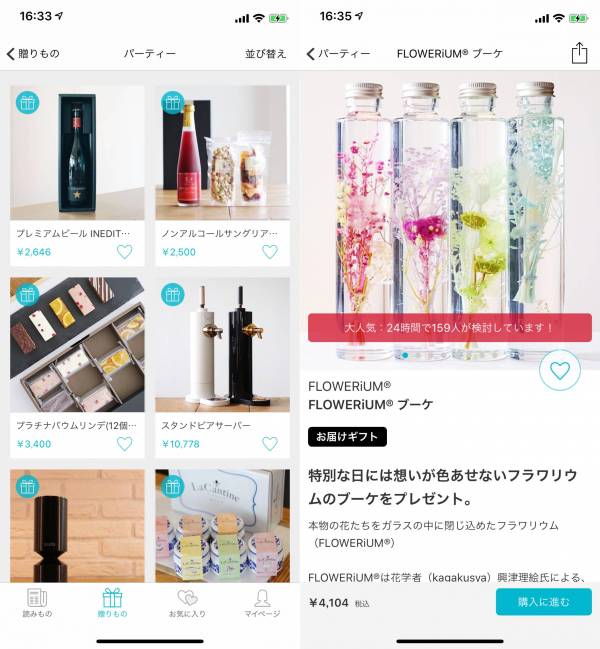Screen dimensions: 600x649
Task: Share the FLOWERiUM ブーケ product
Action: [x=579, y=54]
